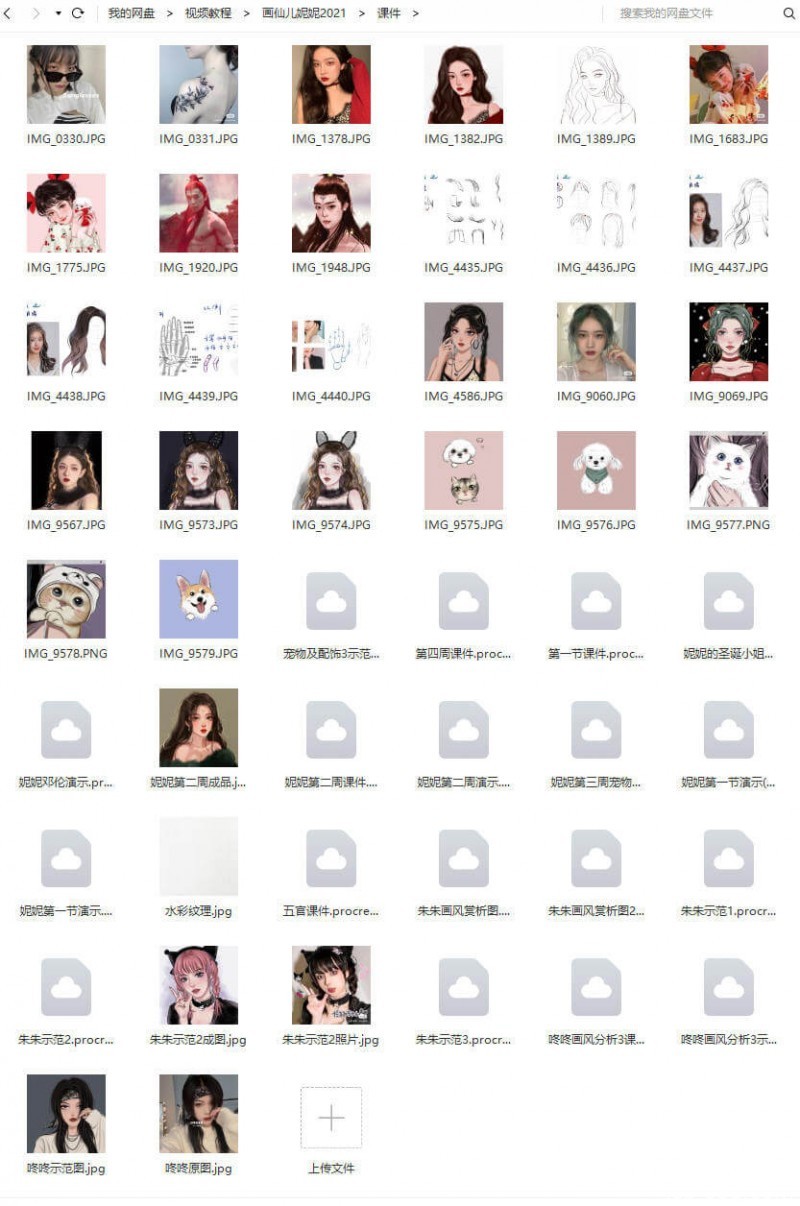This screenshot has width=800, height=1206.
Task: Open the 画仙儿妮妮2021 breadcrumb
Action: tap(304, 13)
